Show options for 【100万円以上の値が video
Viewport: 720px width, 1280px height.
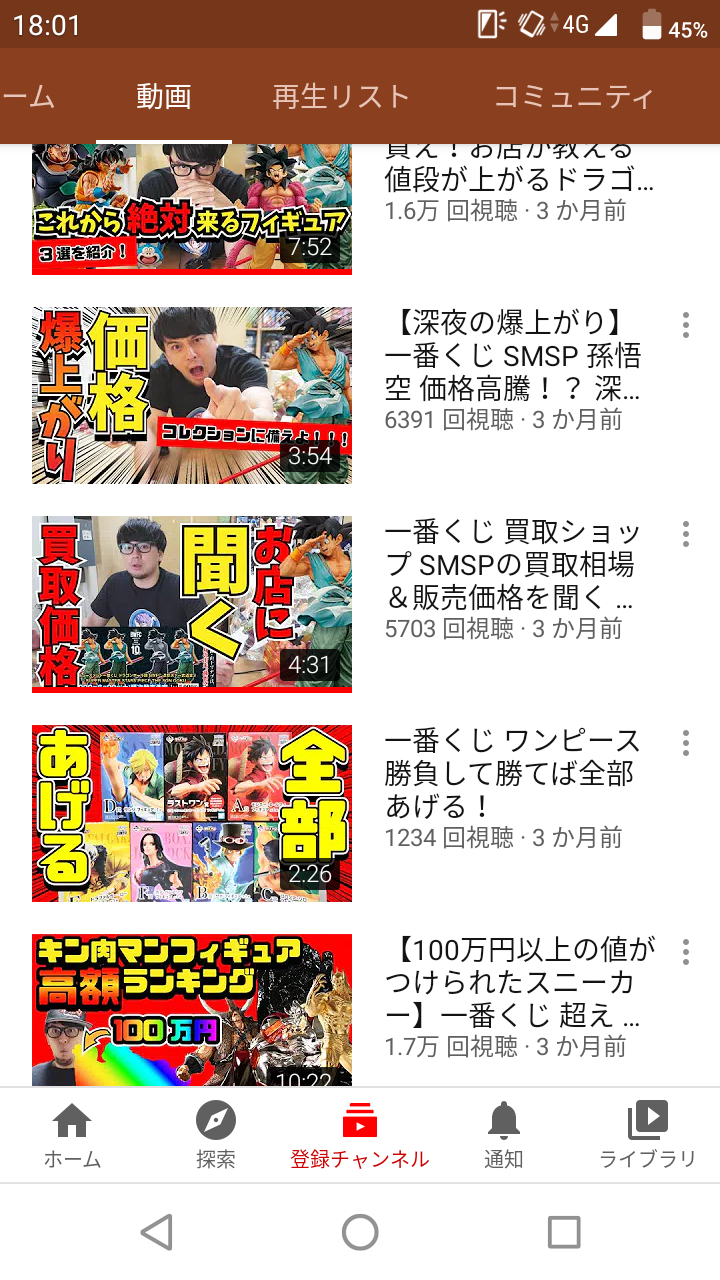[x=686, y=952]
